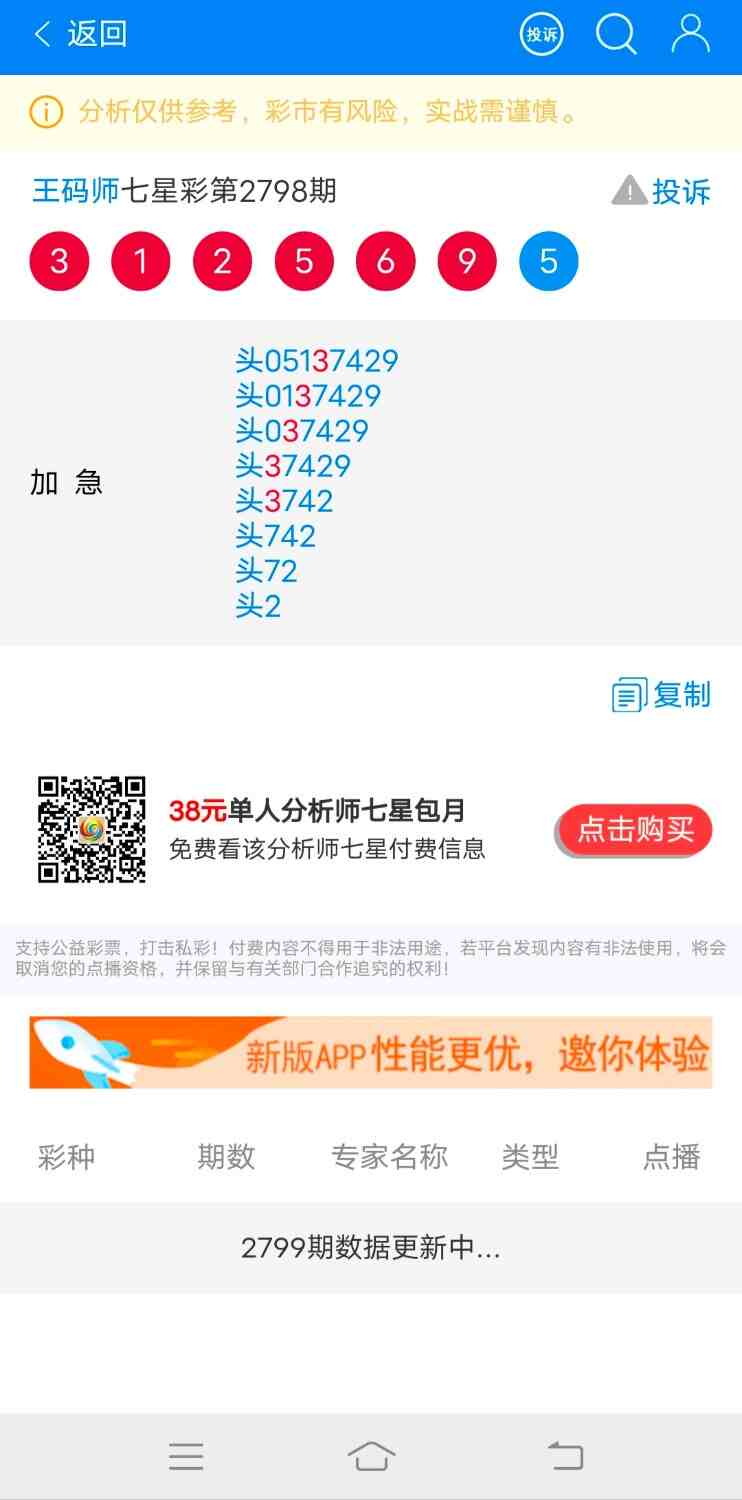Go to the system home screen
This screenshot has width=742, height=1500.
coord(371,1456)
